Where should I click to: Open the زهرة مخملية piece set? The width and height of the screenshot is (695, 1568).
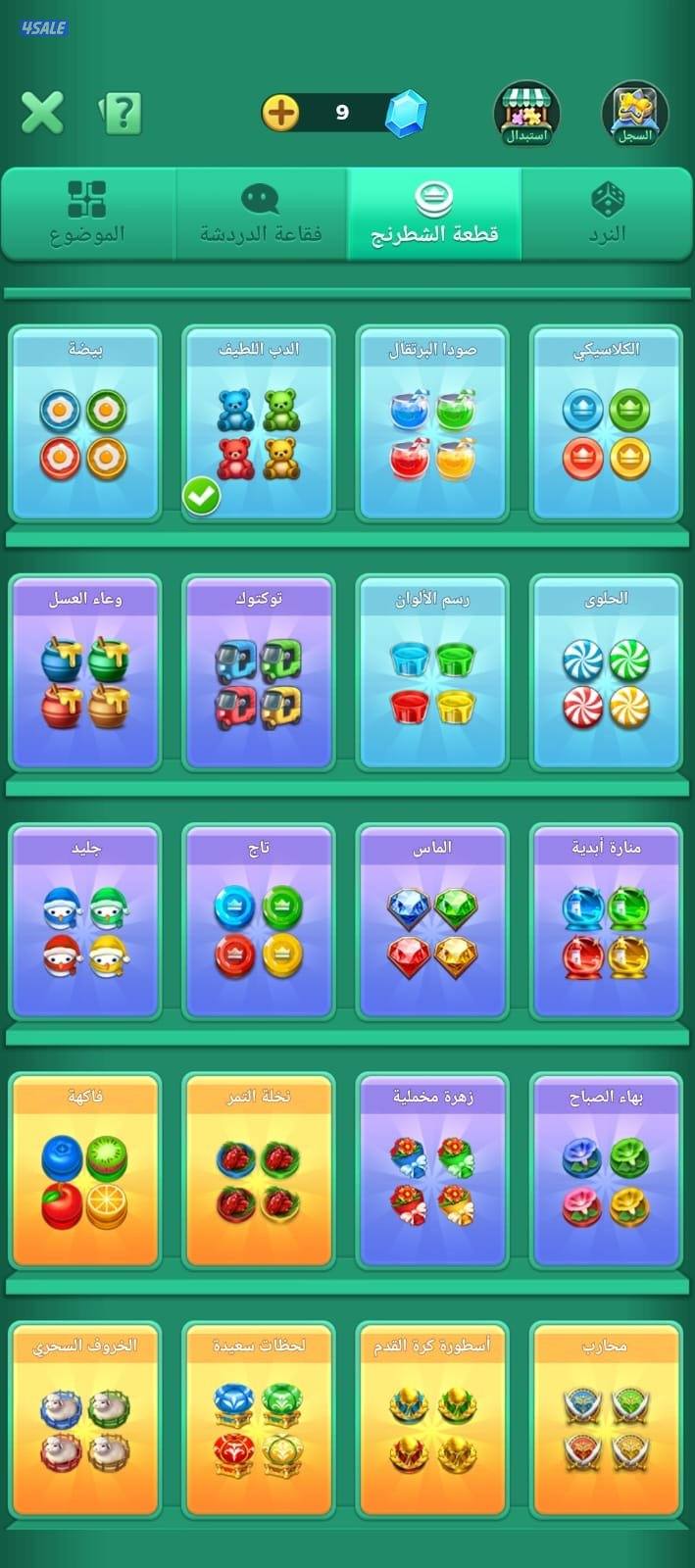pyautogui.click(x=432, y=1170)
